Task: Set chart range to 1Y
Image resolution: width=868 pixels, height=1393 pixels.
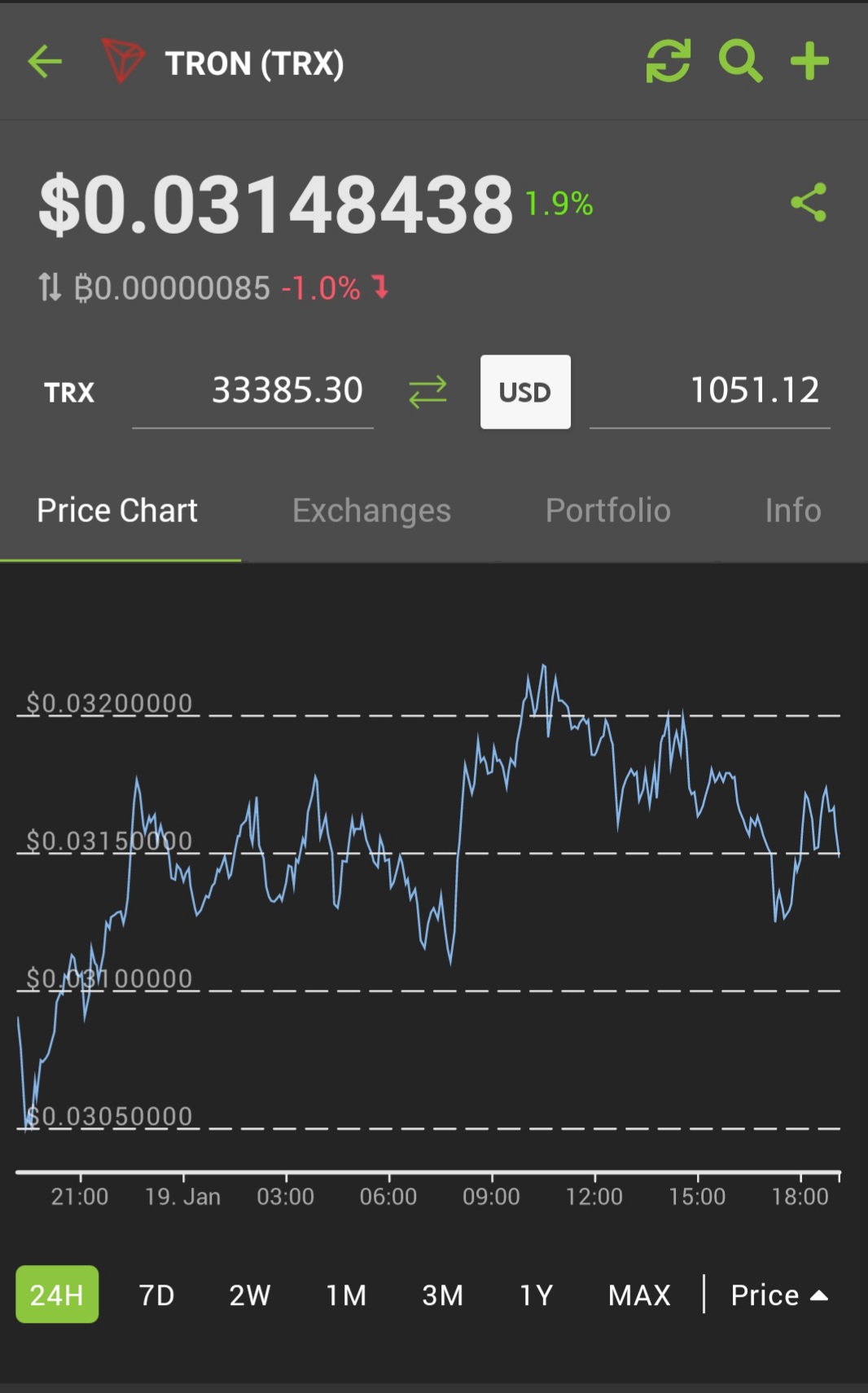Action: [x=537, y=1294]
